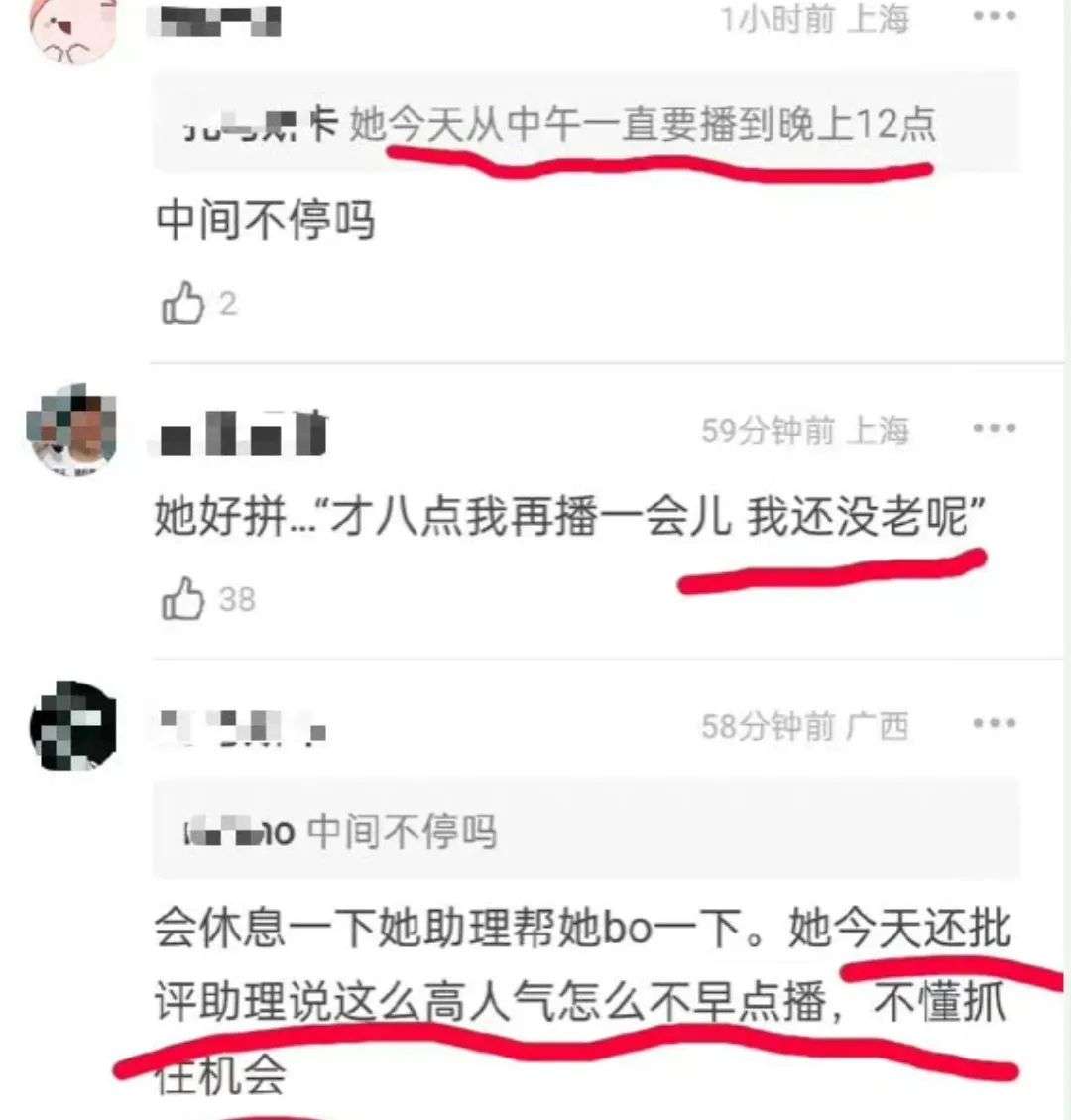Viewport: 1071px width, 1120px height.
Task: Open avatar of the 广西 commenter
Action: (71, 725)
